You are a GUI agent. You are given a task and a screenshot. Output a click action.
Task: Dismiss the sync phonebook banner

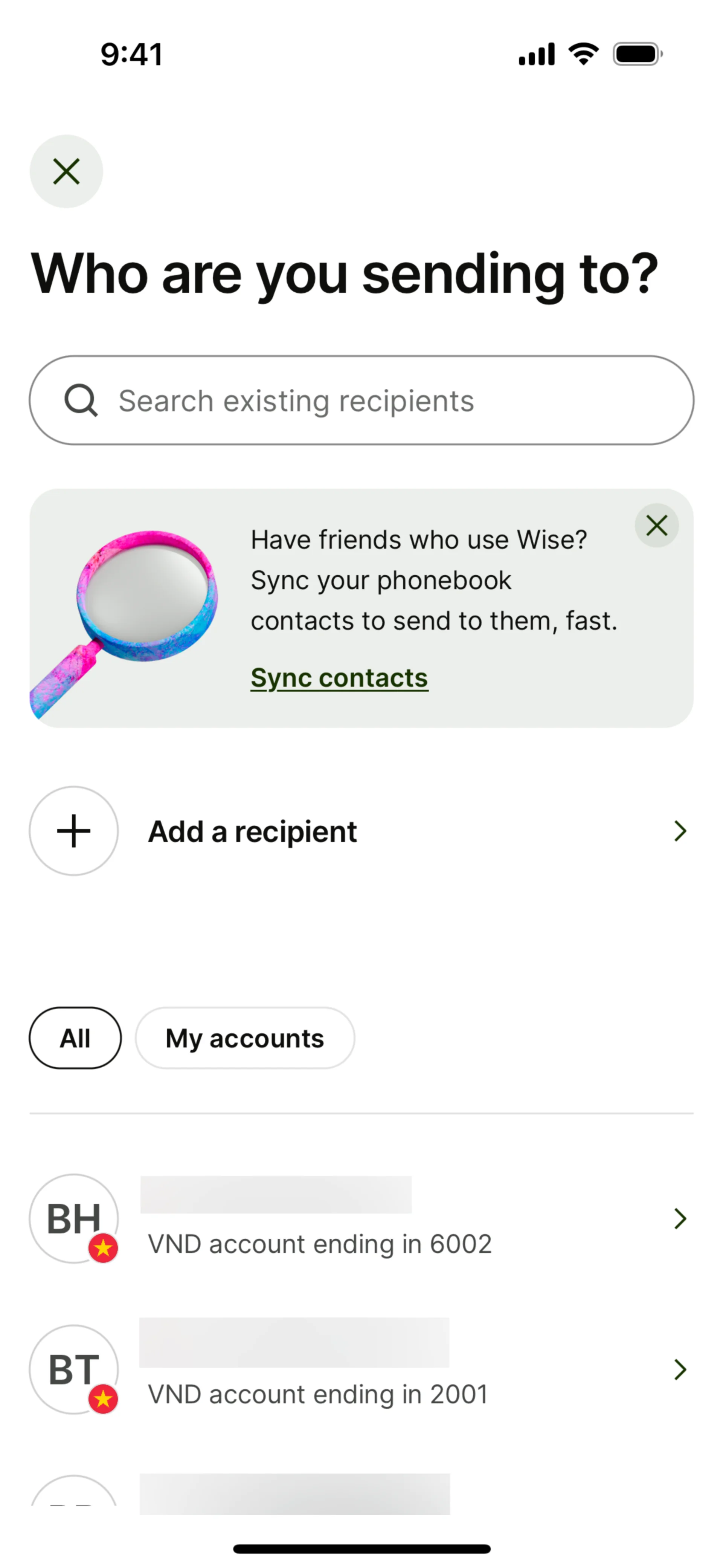pos(656,525)
